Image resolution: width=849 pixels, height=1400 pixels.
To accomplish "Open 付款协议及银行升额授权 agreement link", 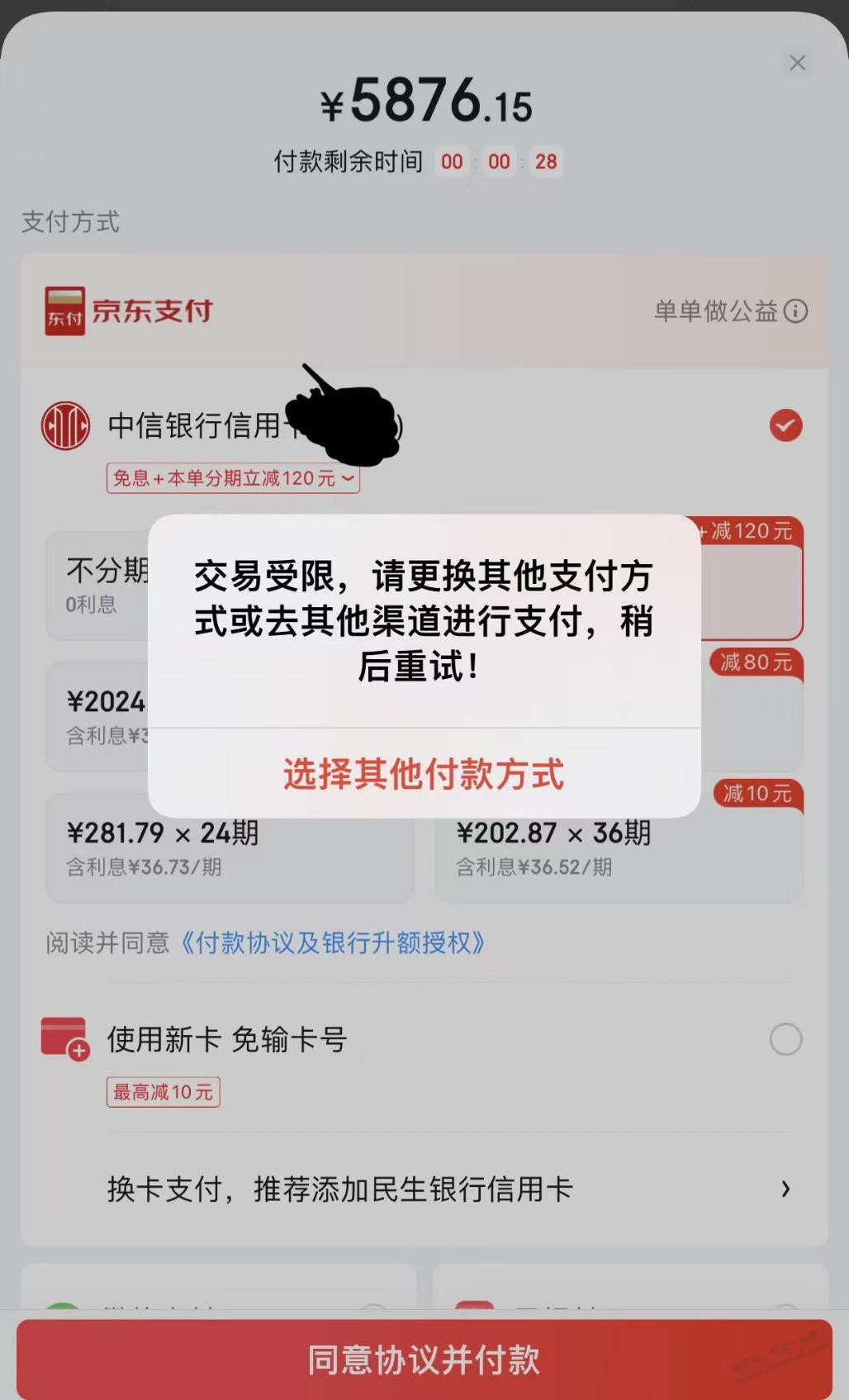I will [x=332, y=942].
